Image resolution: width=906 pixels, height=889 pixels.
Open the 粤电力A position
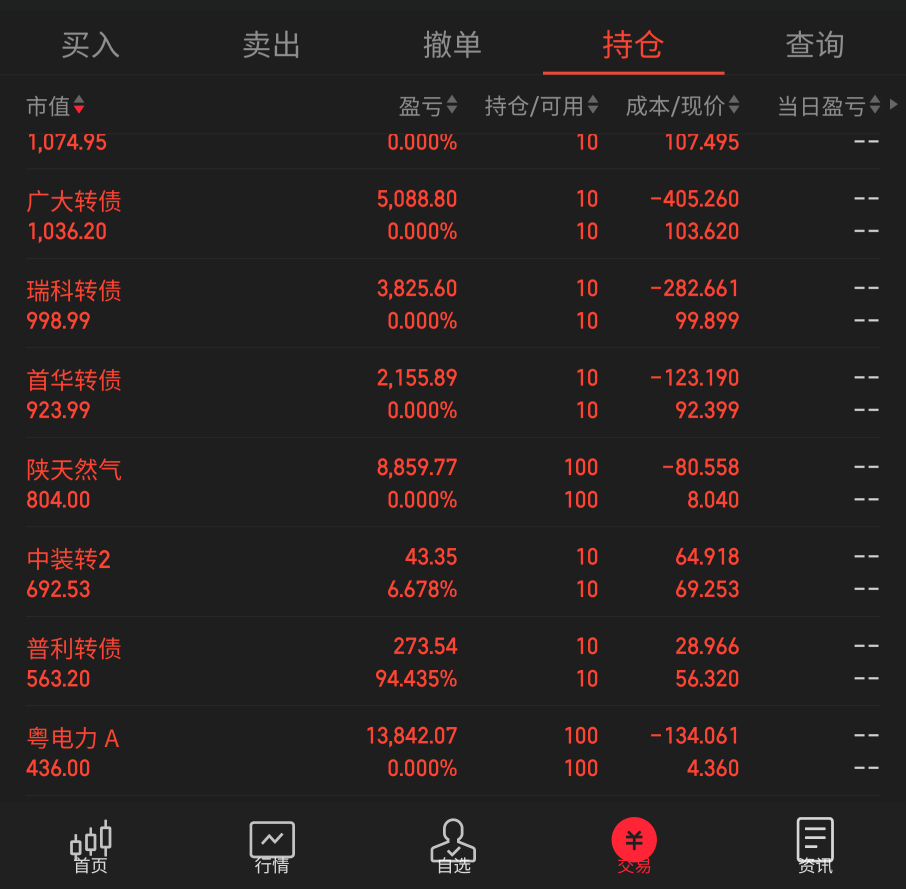453,751
